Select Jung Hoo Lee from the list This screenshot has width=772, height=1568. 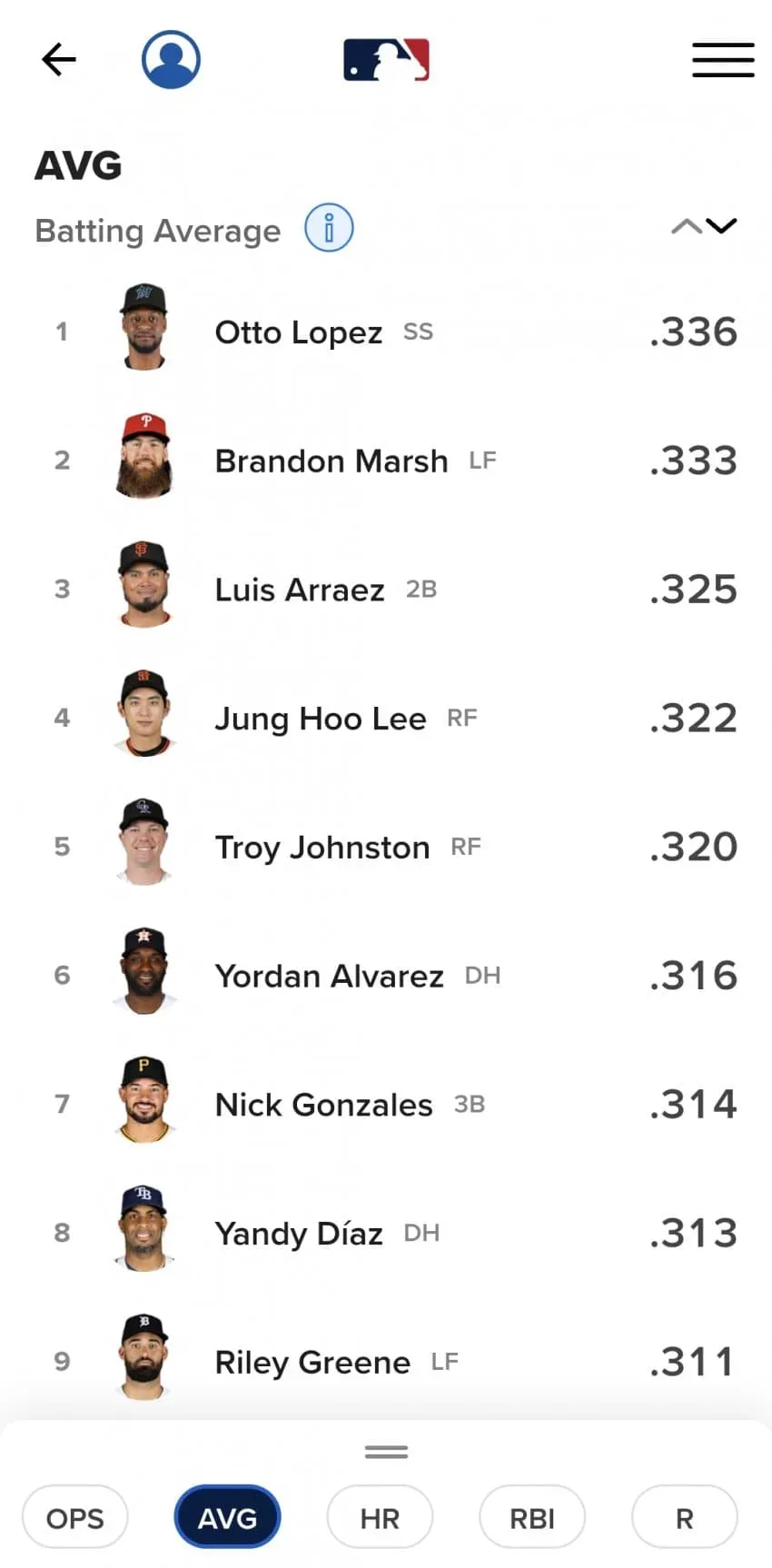[x=386, y=719]
